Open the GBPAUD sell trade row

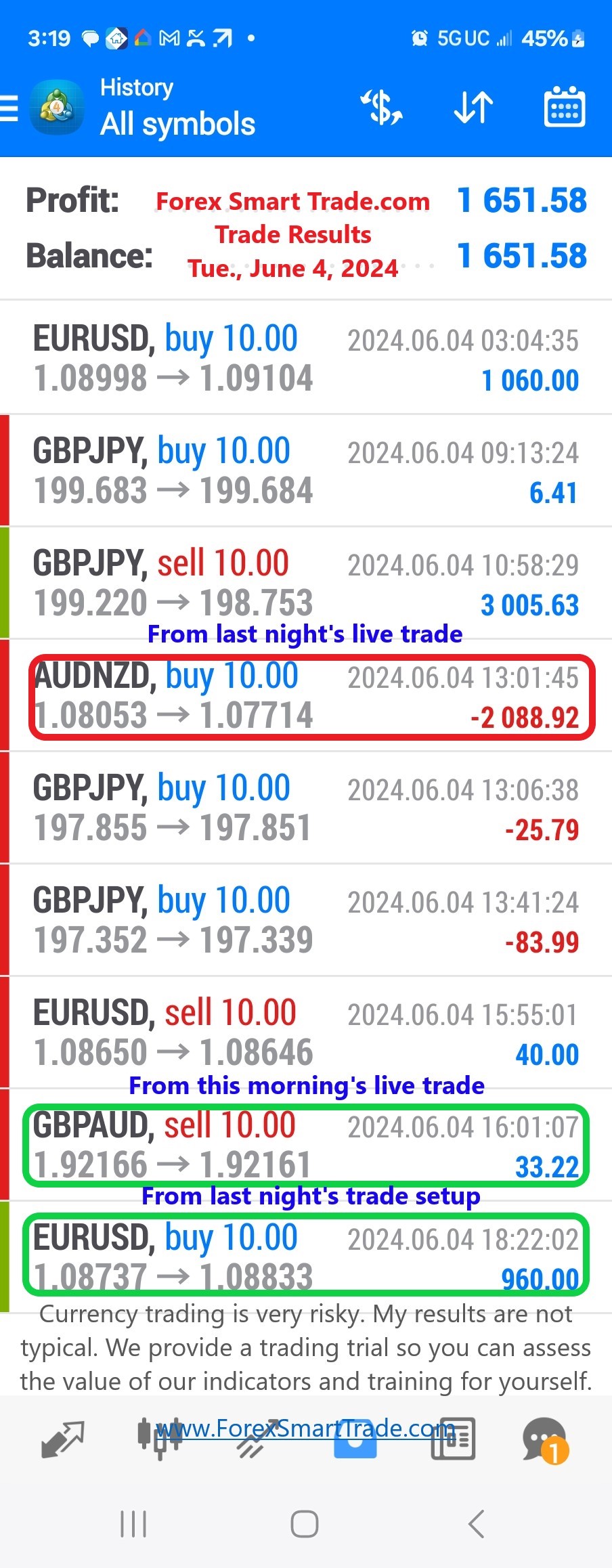[306, 1145]
